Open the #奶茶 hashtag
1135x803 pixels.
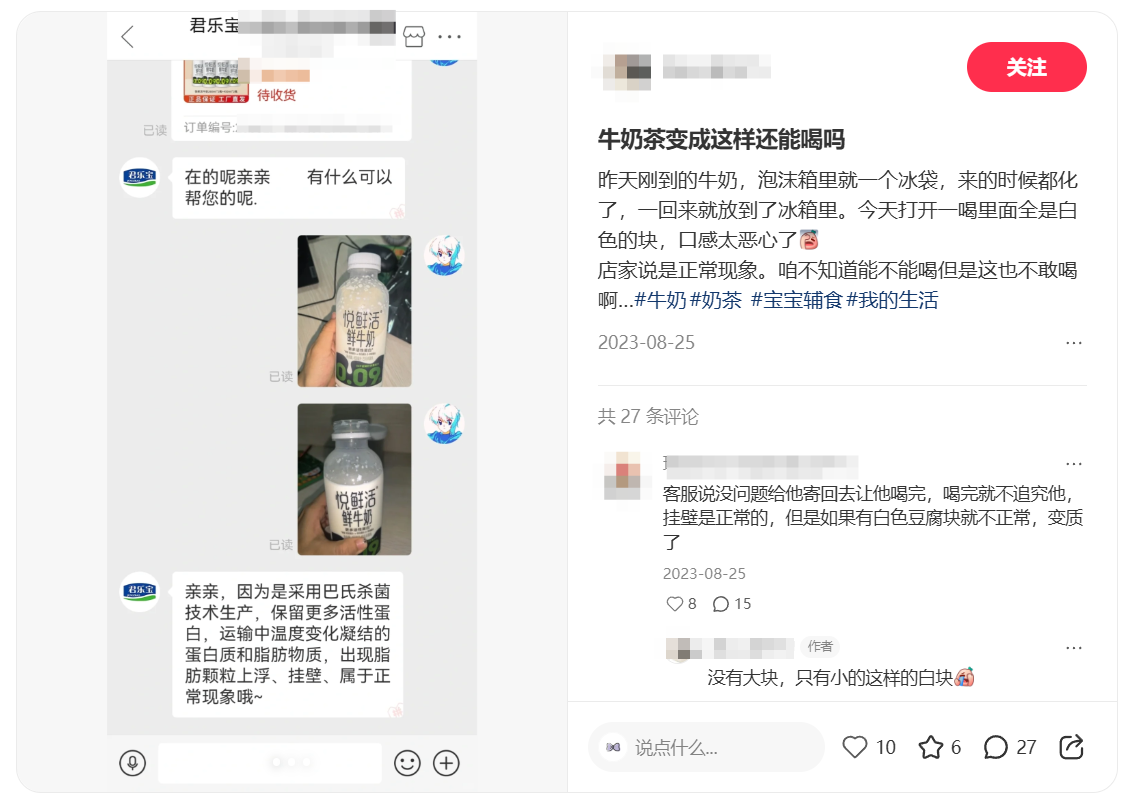(x=715, y=300)
